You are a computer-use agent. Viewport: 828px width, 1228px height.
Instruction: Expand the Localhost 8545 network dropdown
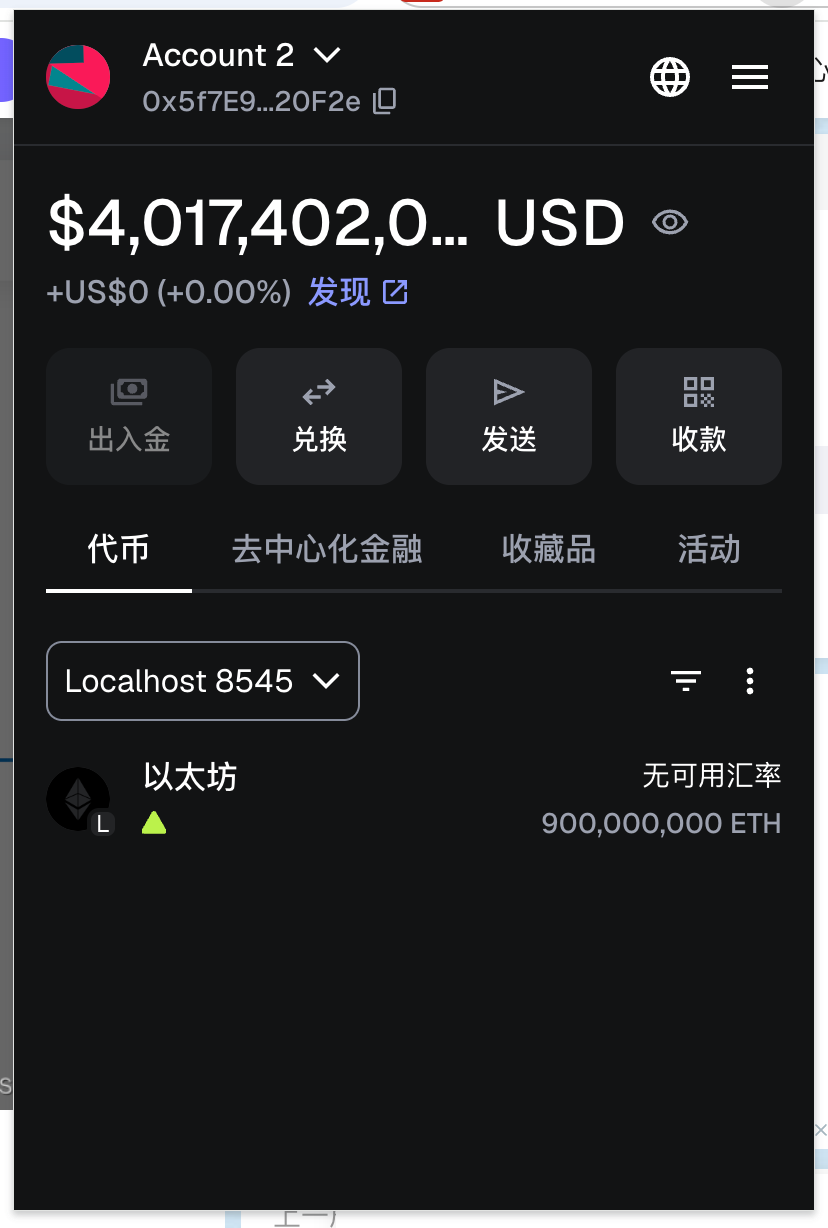[203, 681]
